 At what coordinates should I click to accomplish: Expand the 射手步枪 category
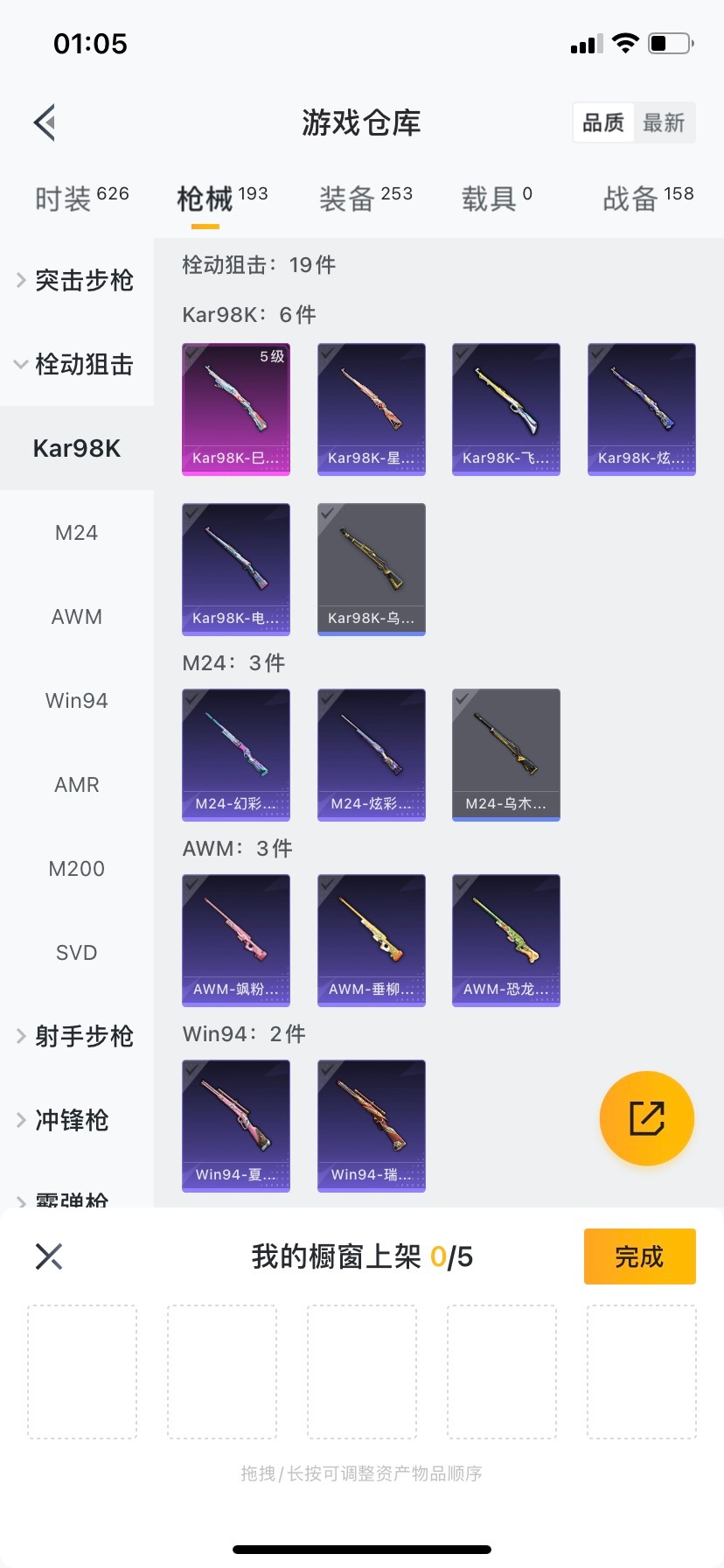coord(77,1037)
